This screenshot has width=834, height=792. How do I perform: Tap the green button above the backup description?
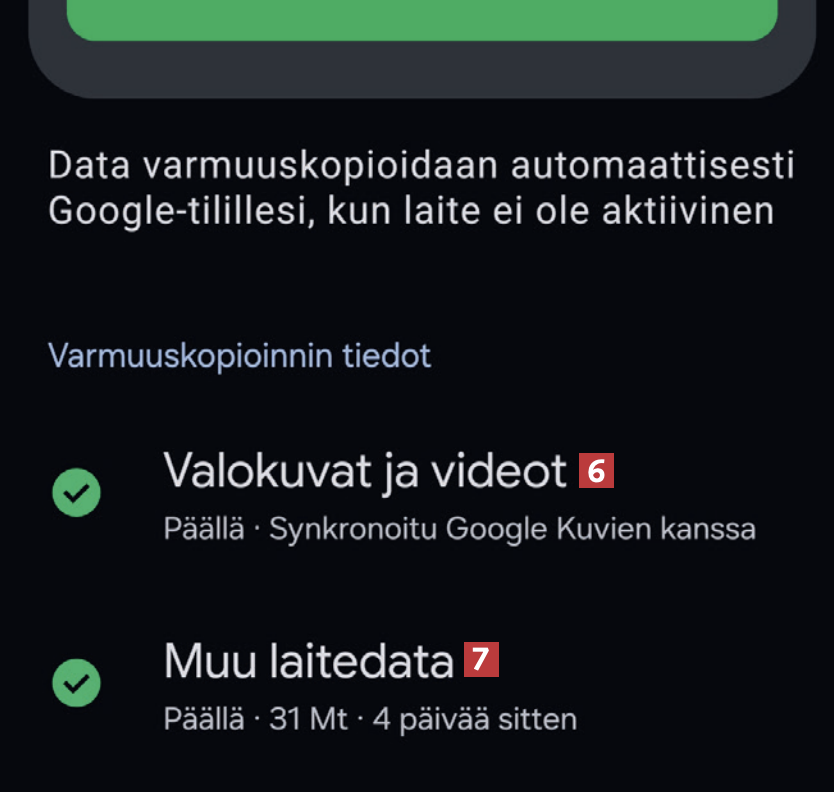[421, 18]
